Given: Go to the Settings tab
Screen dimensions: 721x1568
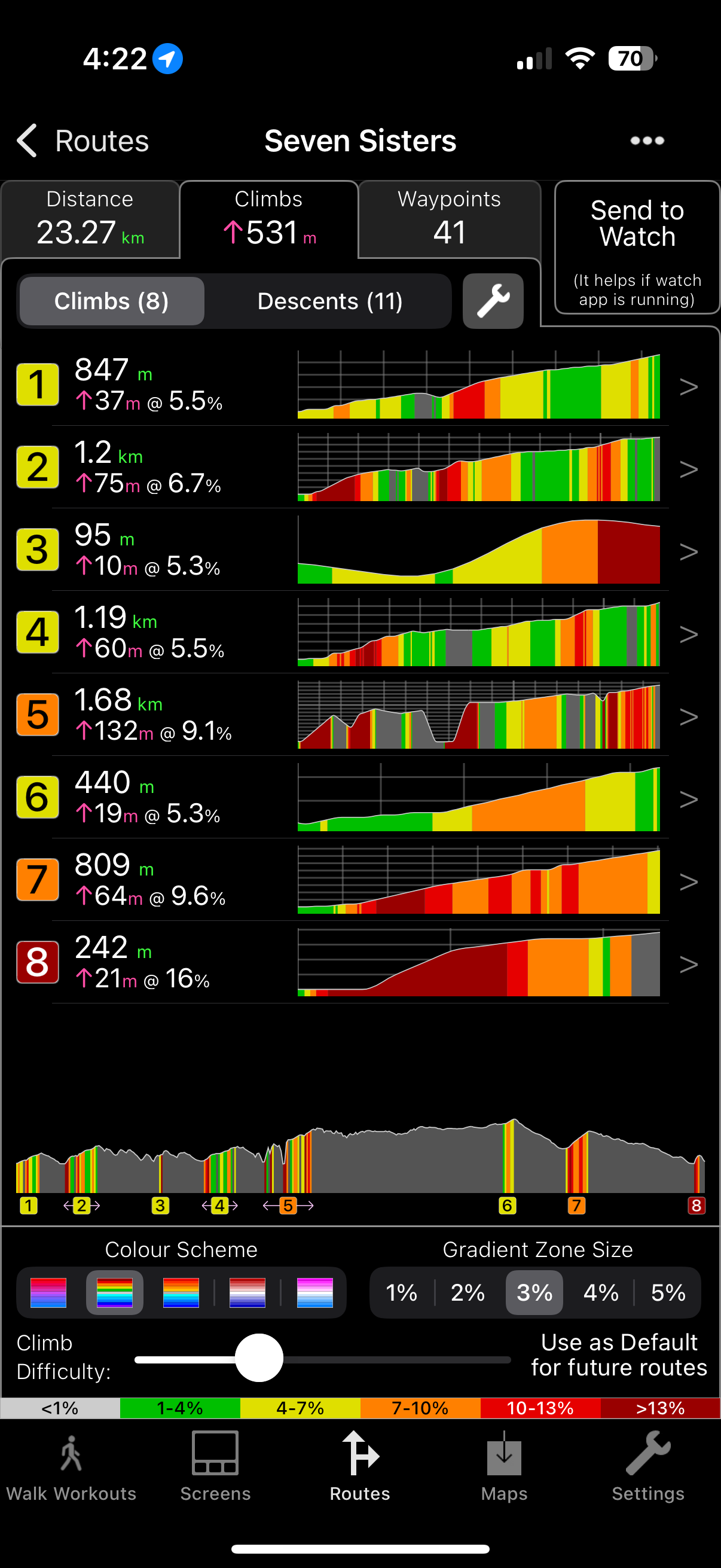Looking at the screenshot, I should (x=648, y=1467).
